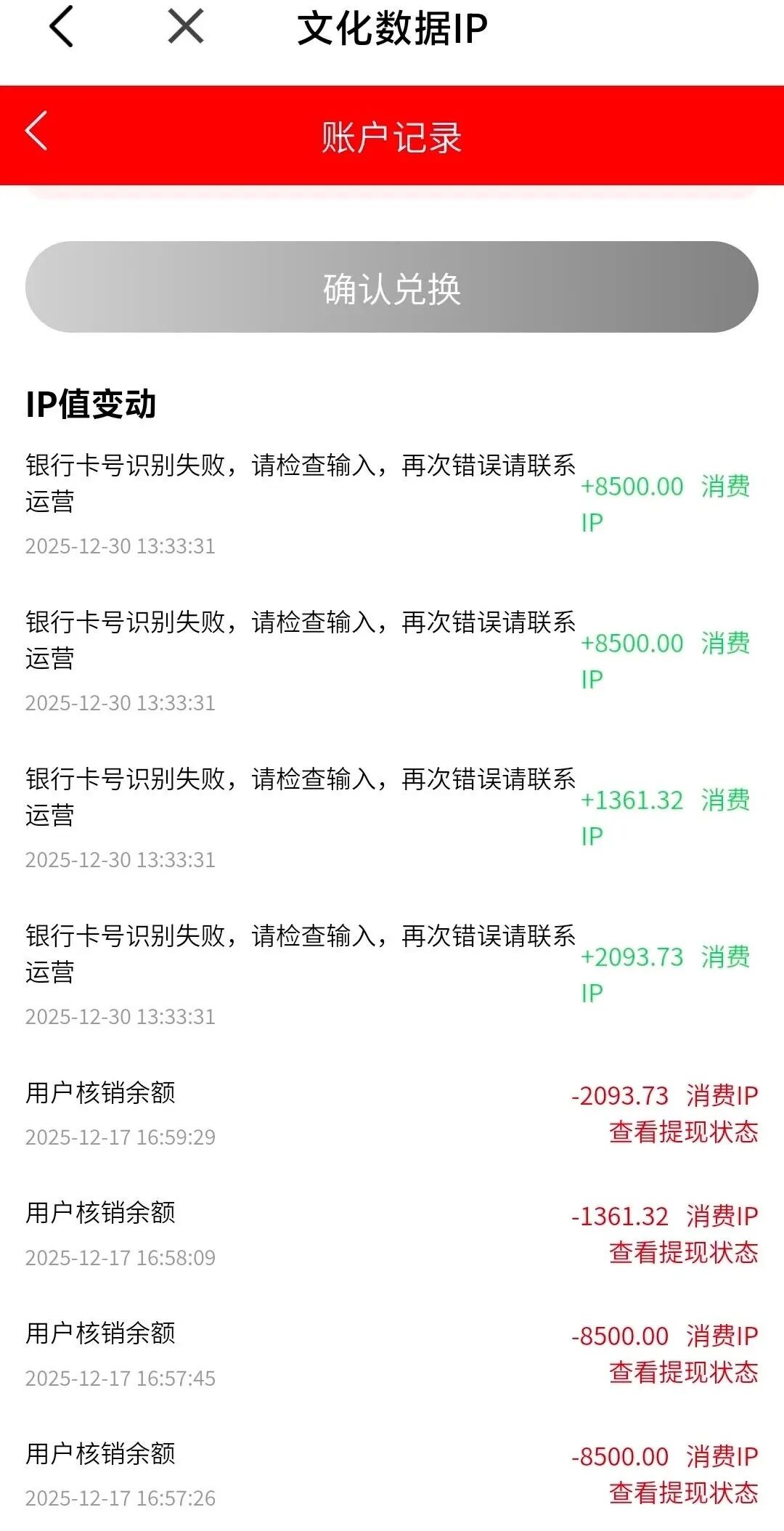Tap the first 银行卡号识别失败 record description
The height and width of the screenshot is (1531, 784).
point(301,479)
